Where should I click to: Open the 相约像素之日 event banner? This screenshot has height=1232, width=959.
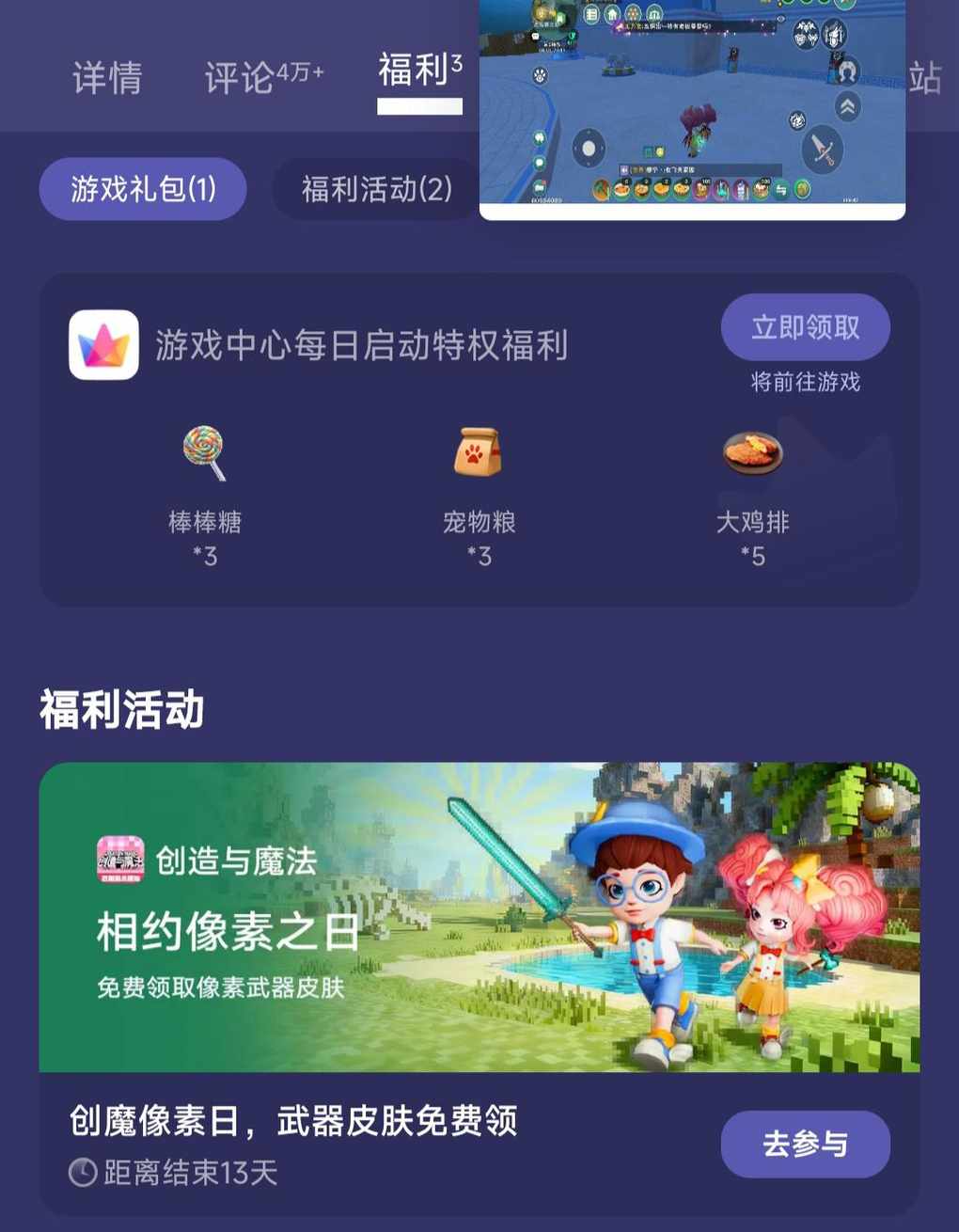[x=479, y=917]
